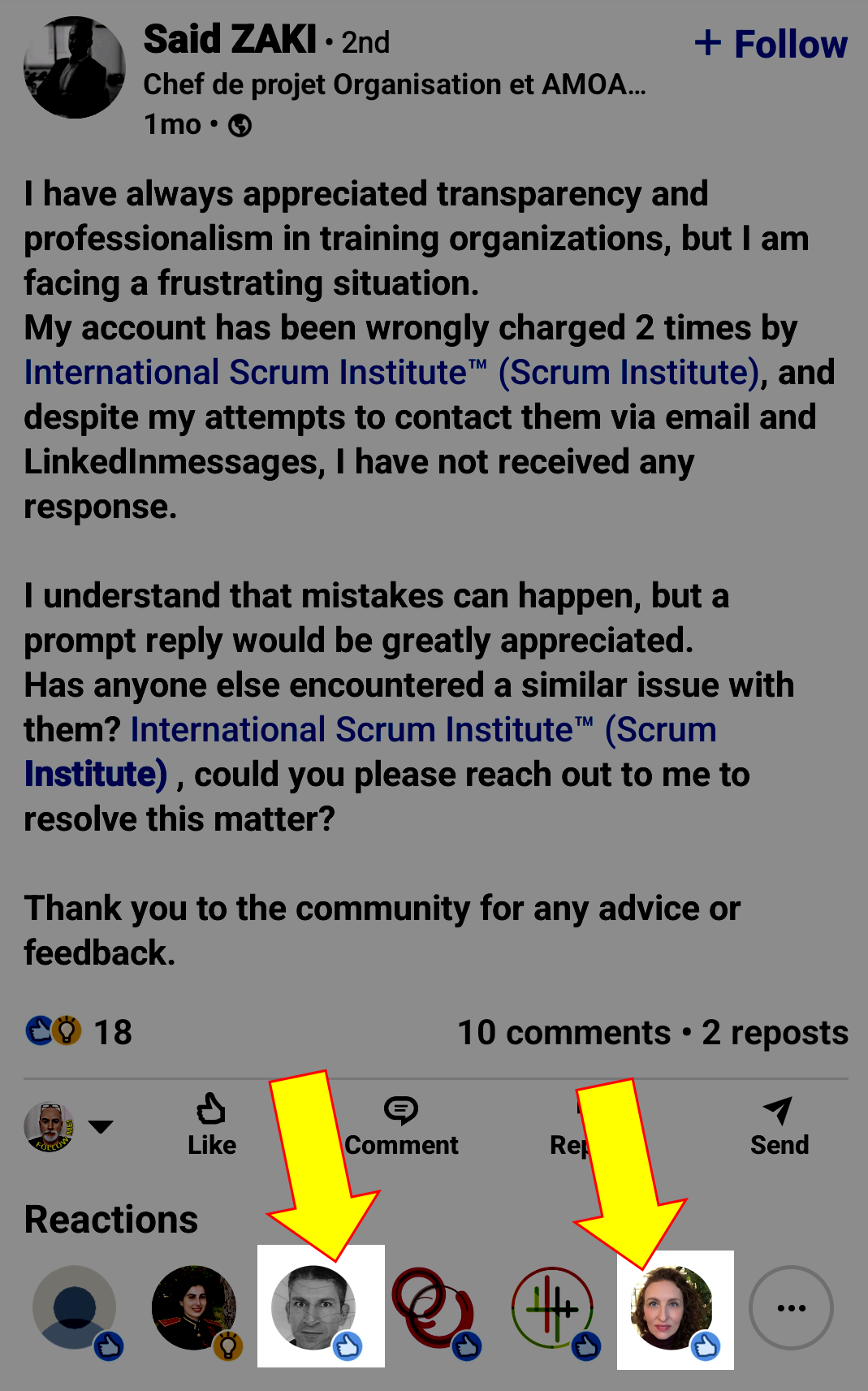Open Said ZAKI's profile picture
The height and width of the screenshot is (1391, 868).
pos(75,68)
